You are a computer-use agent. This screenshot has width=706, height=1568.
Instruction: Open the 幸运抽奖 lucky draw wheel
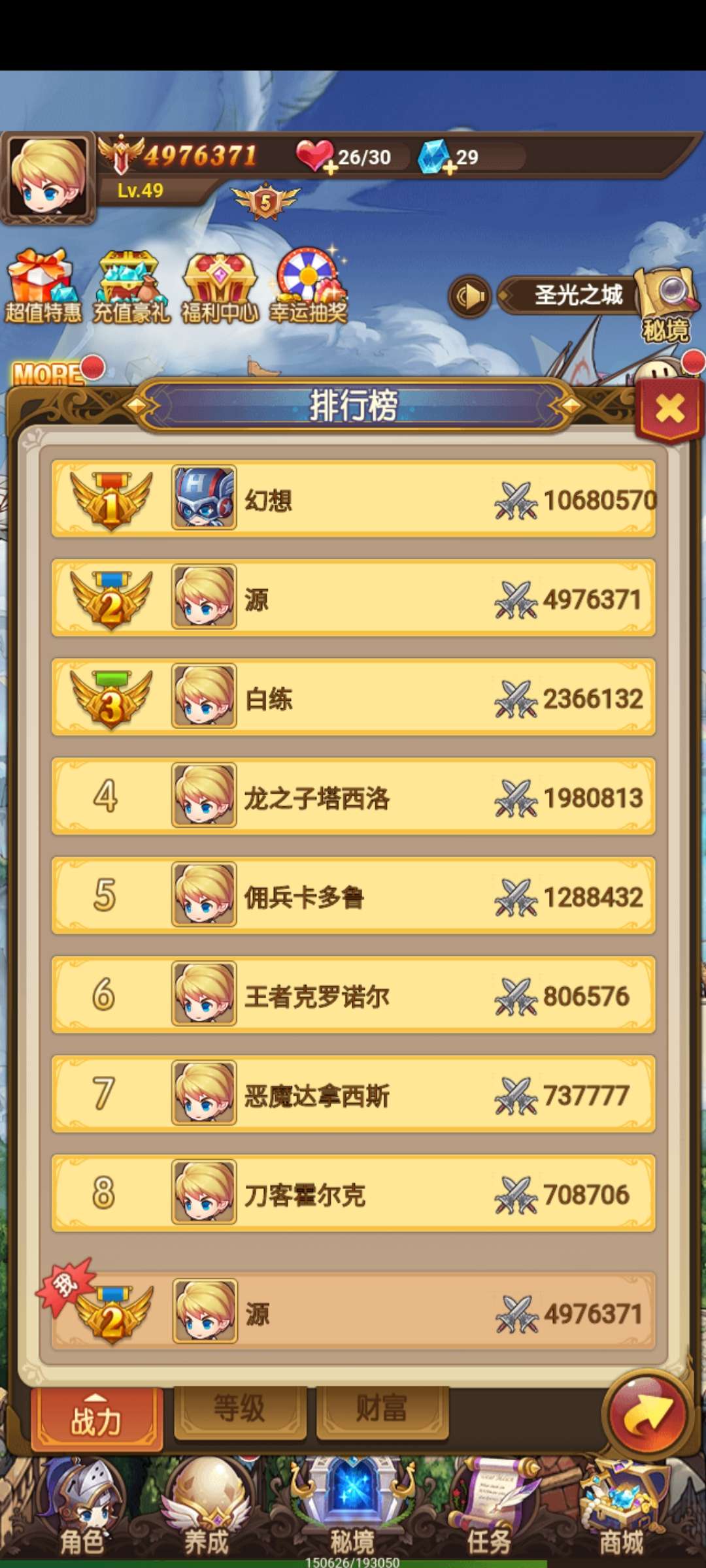[x=309, y=286]
